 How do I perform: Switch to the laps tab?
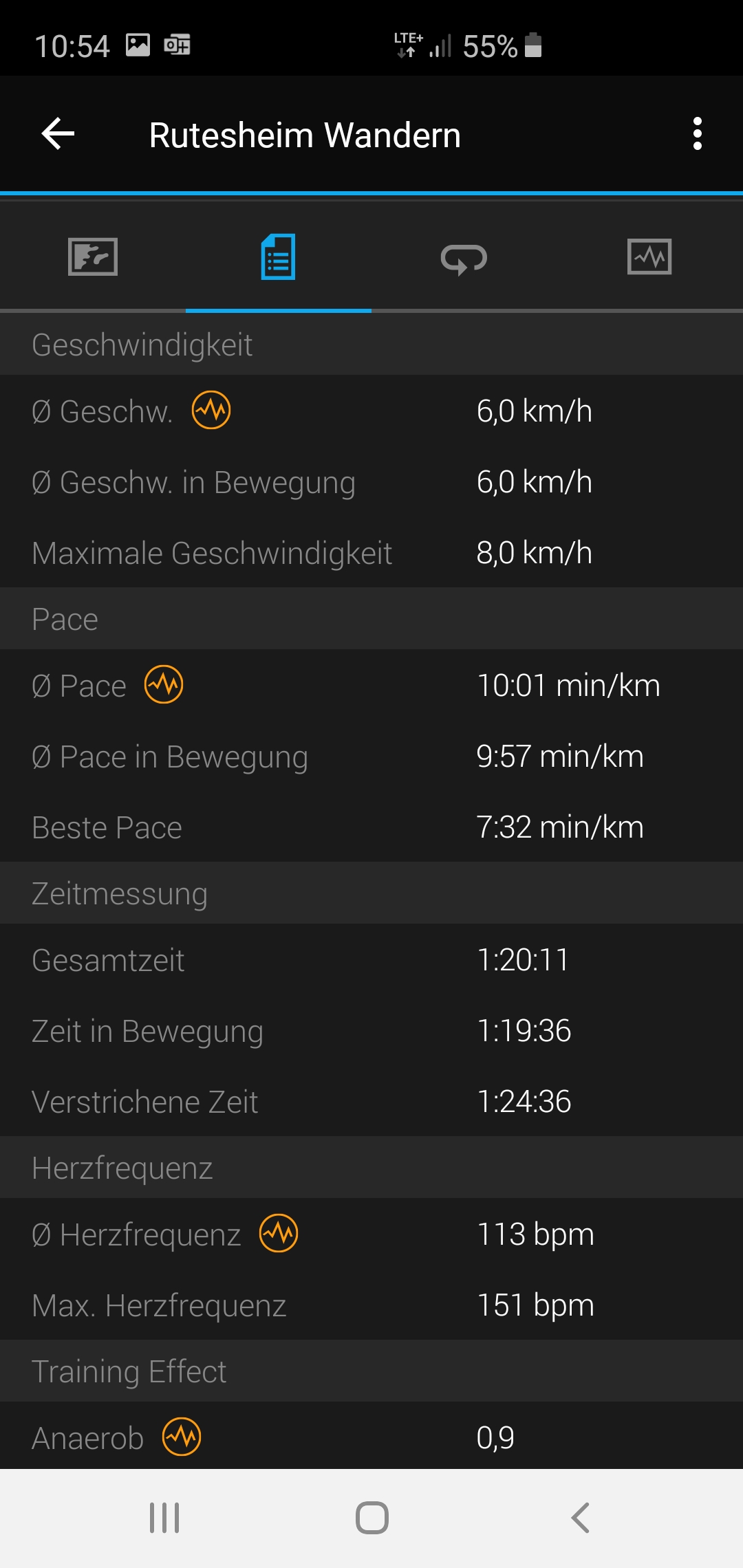(x=464, y=259)
